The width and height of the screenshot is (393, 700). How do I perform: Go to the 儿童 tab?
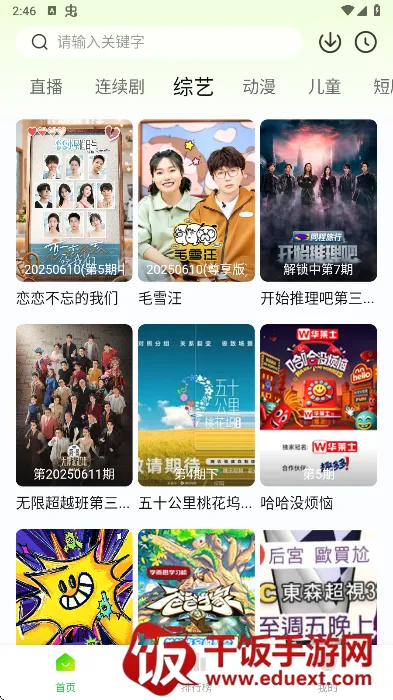pos(325,87)
